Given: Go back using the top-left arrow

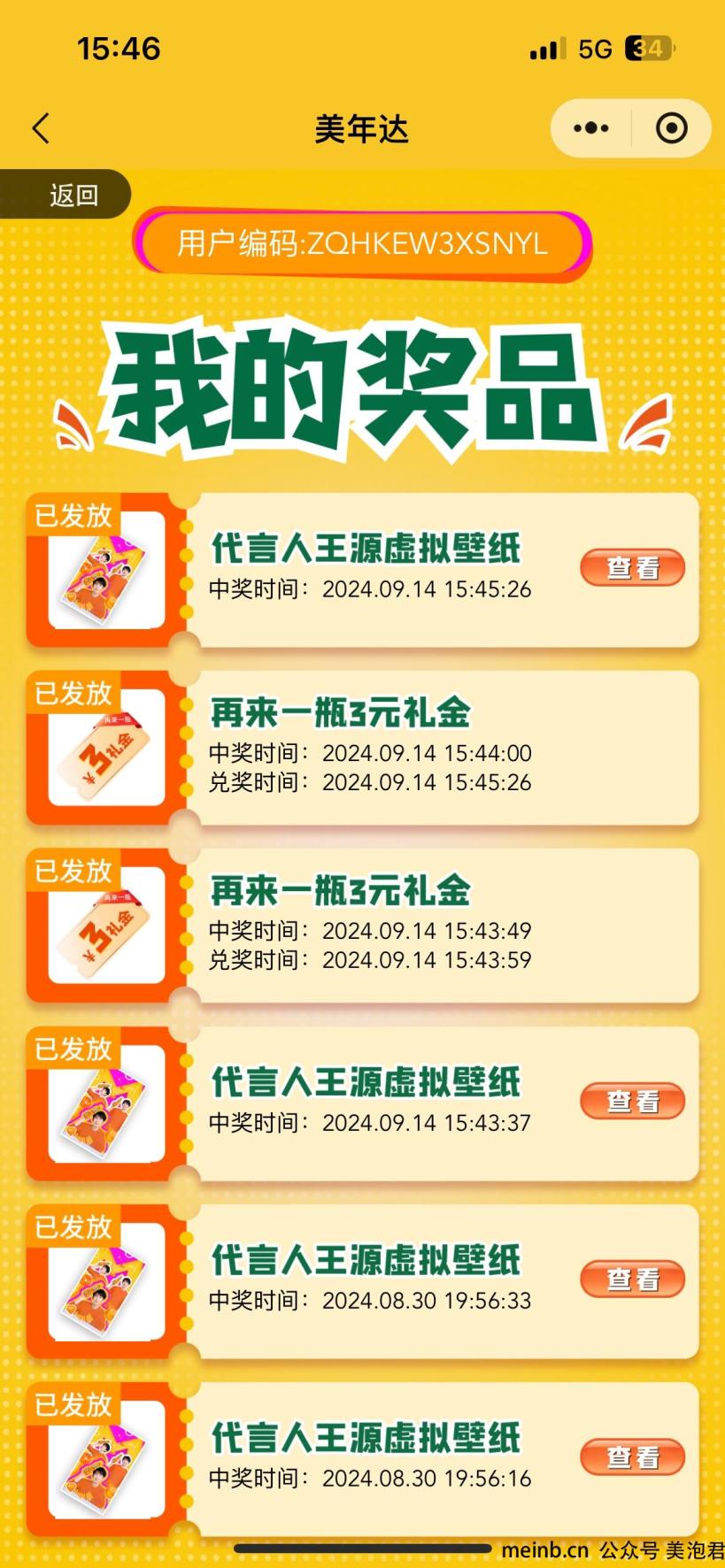Looking at the screenshot, I should tap(41, 128).
